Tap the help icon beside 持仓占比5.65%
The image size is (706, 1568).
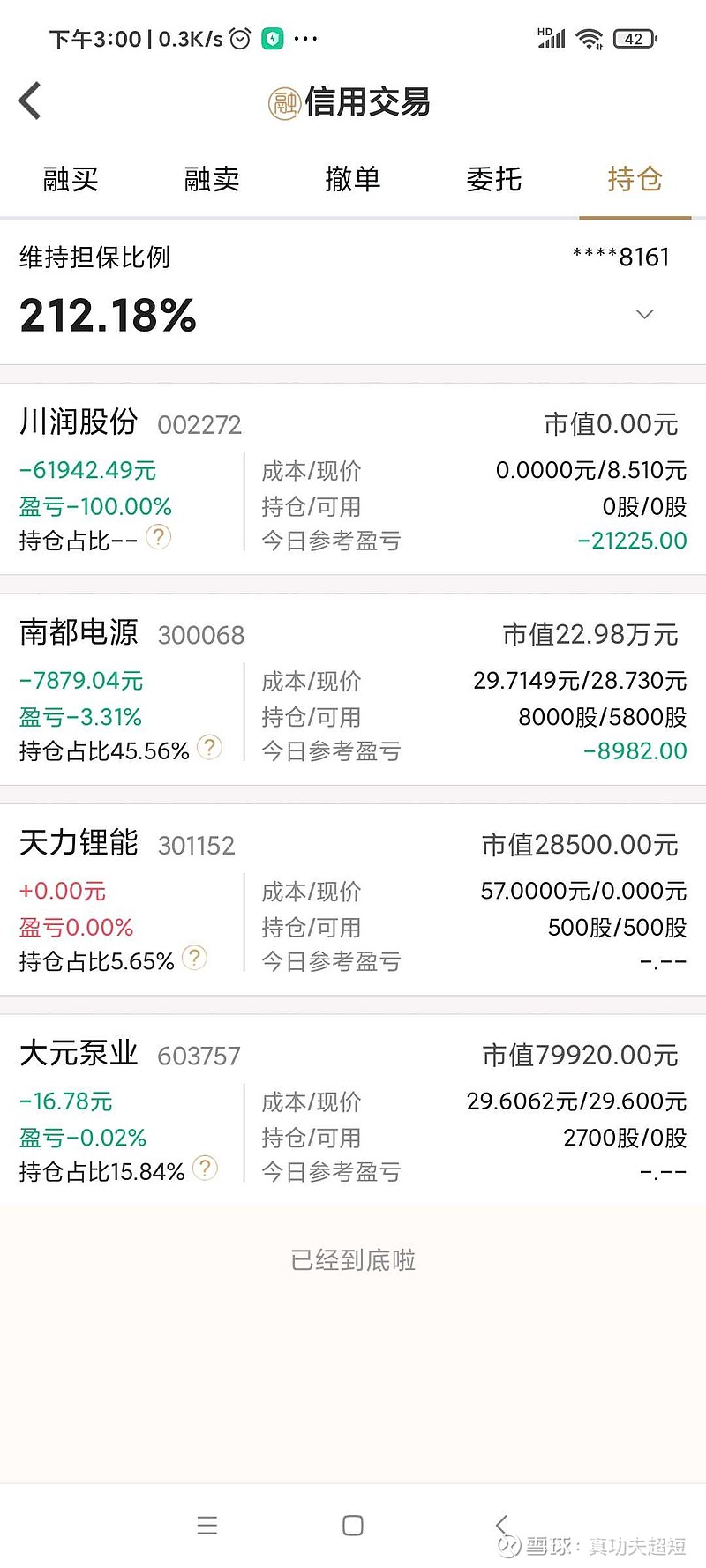point(194,958)
